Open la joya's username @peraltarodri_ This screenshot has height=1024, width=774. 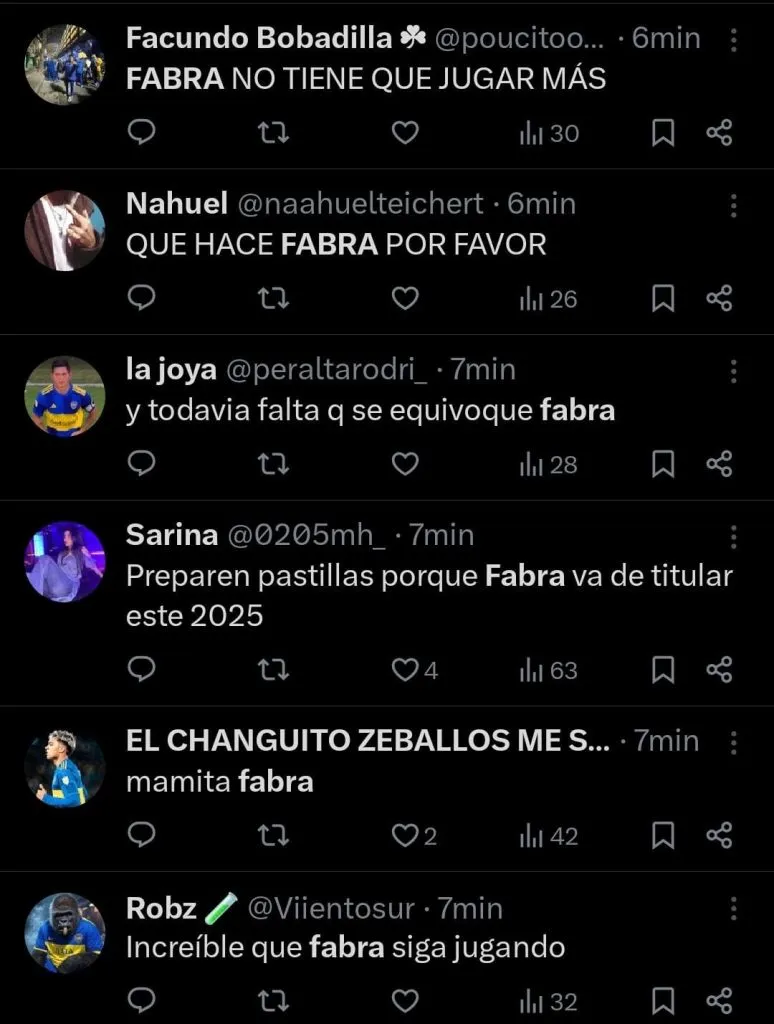tap(327, 370)
